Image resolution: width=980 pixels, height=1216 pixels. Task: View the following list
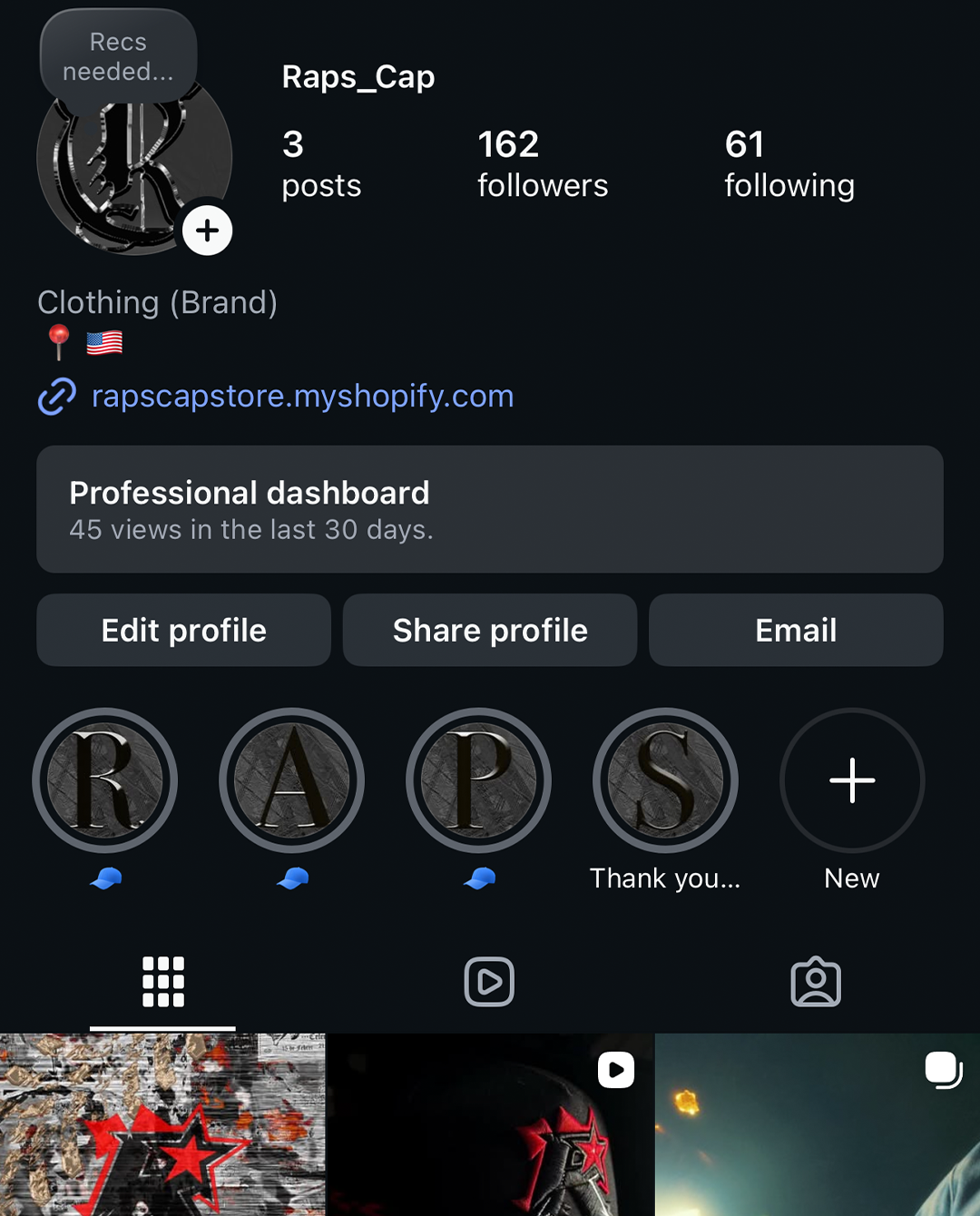[789, 163]
